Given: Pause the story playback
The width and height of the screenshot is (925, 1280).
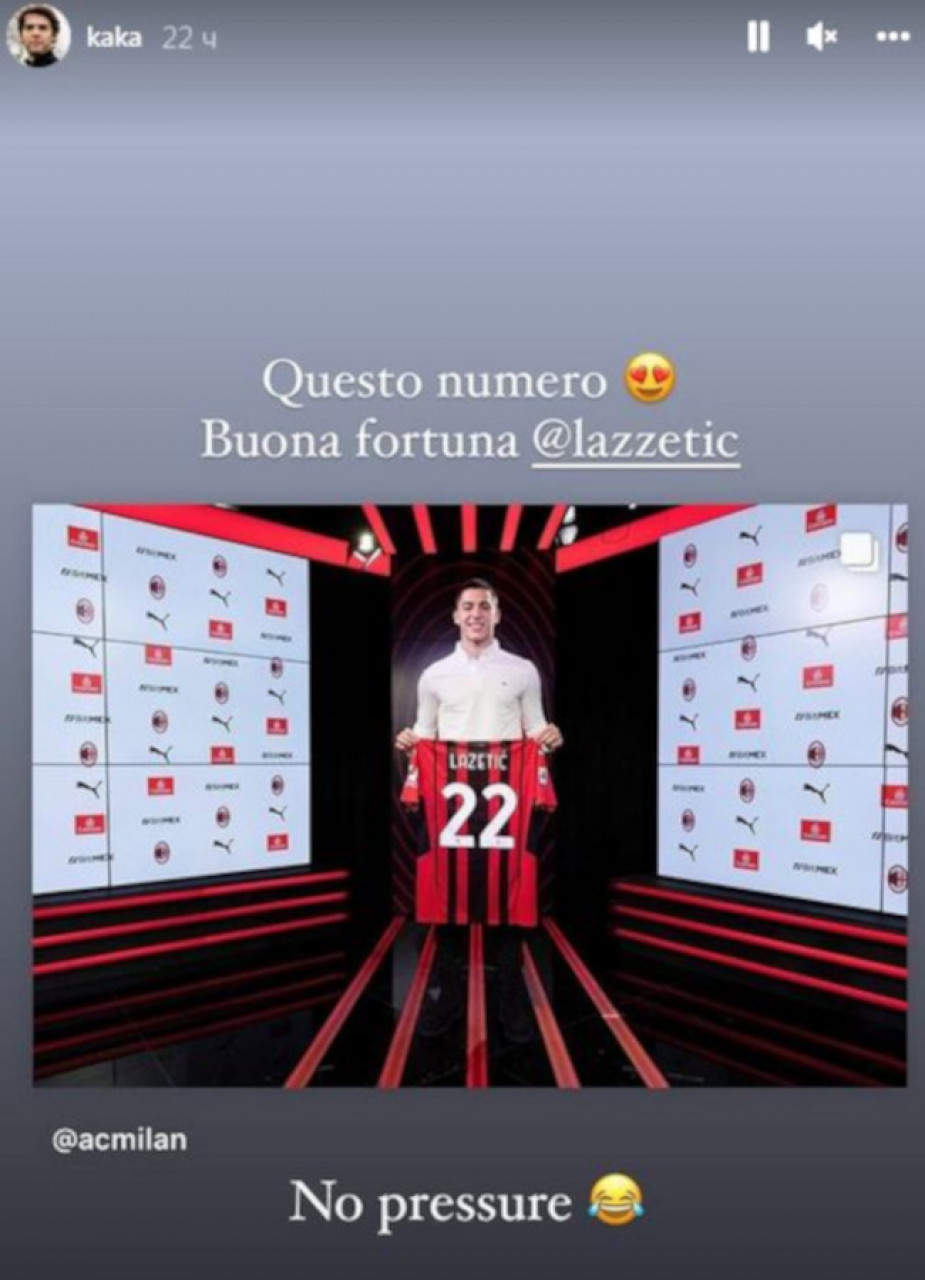Looking at the screenshot, I should coord(758,38).
